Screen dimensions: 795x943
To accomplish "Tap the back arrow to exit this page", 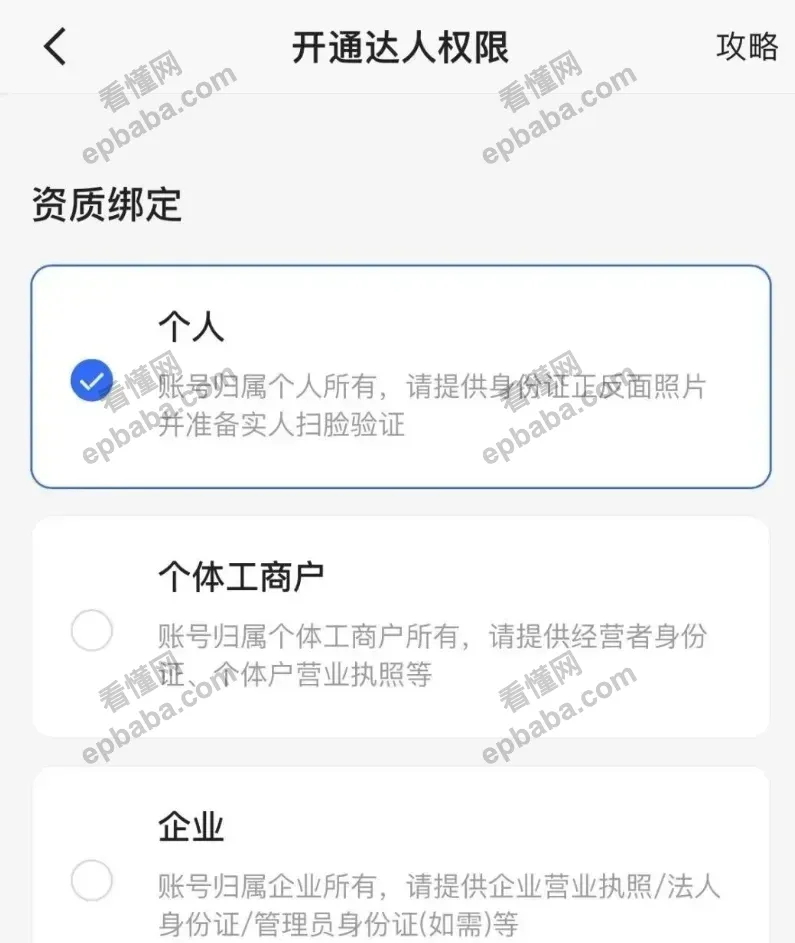I will tap(55, 46).
